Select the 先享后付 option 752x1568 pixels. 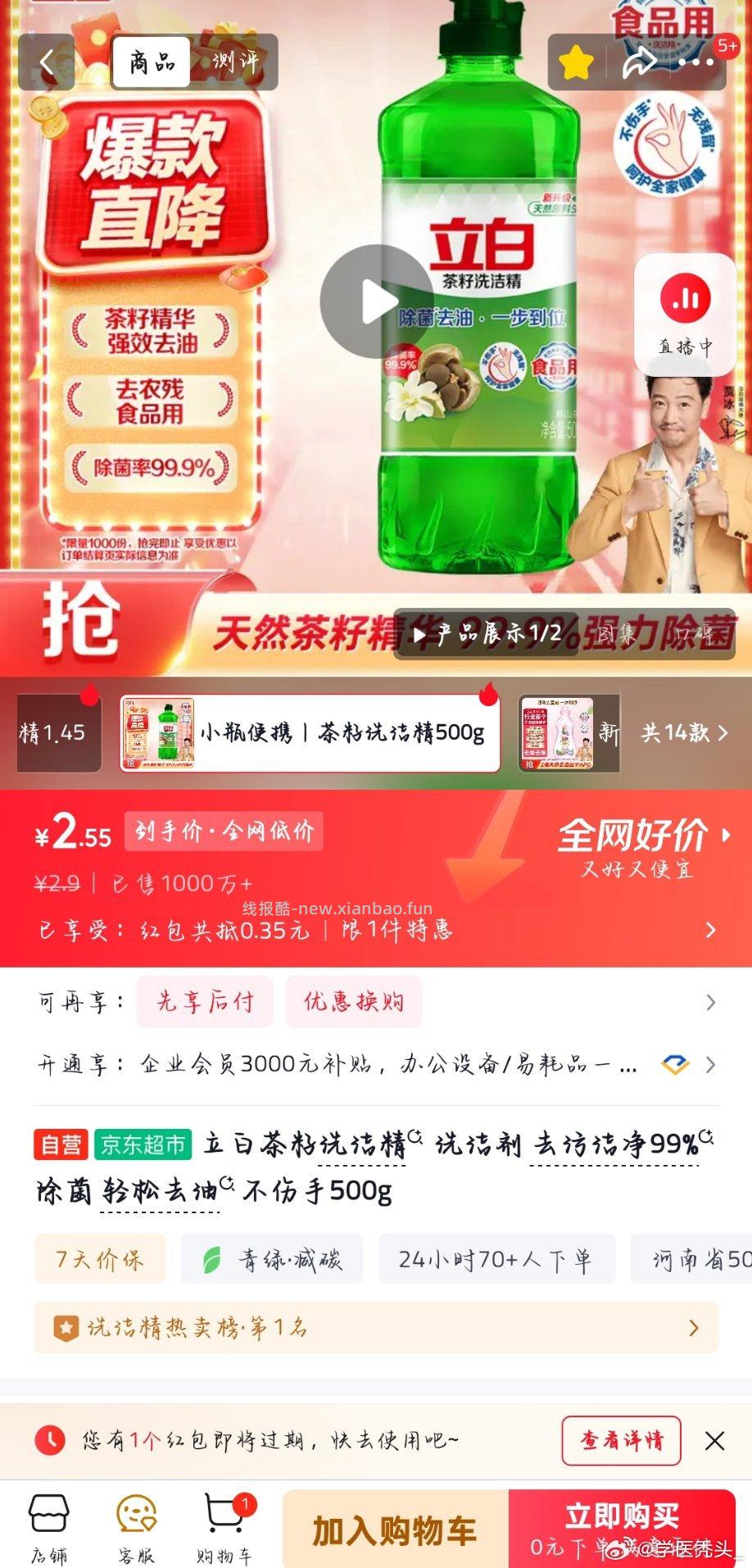(204, 1002)
